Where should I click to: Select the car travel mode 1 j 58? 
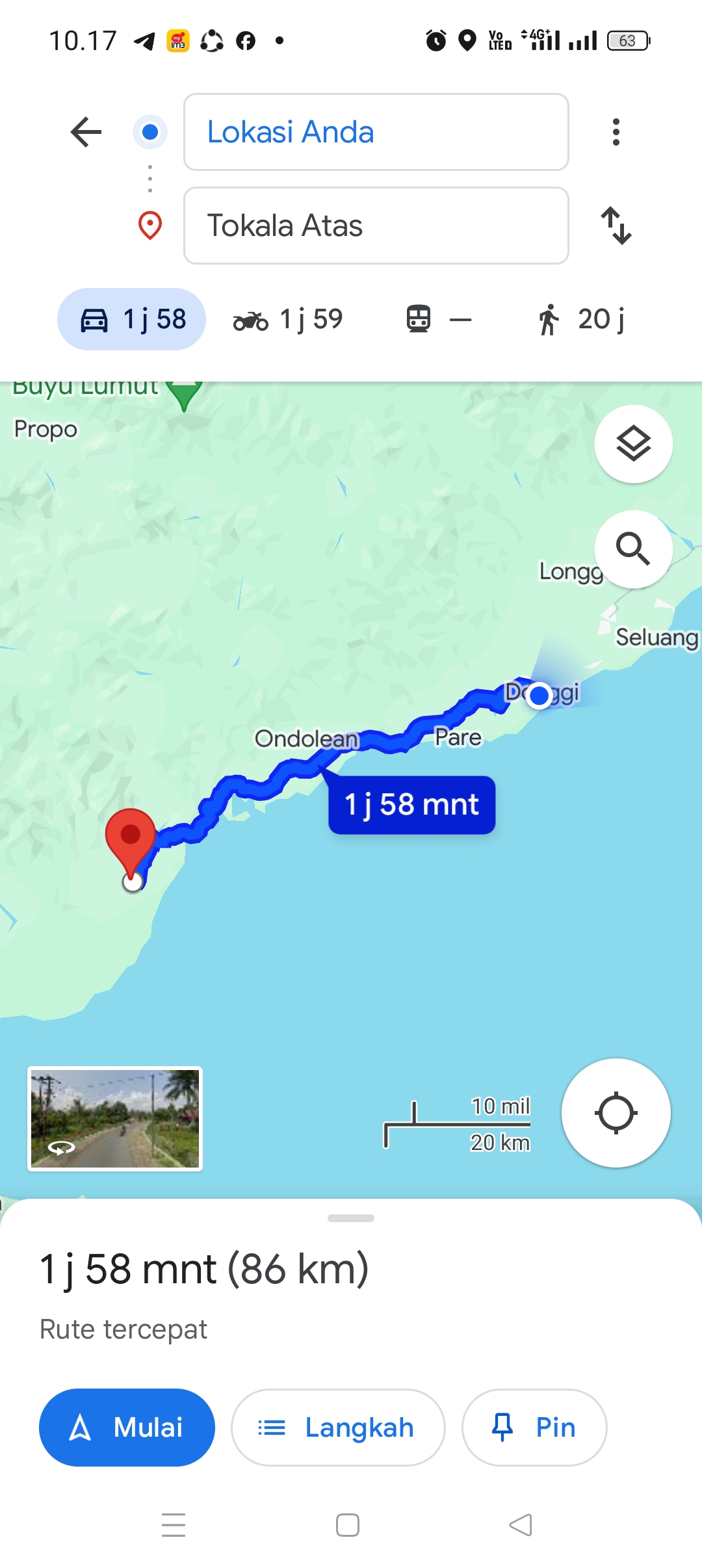[x=132, y=319]
